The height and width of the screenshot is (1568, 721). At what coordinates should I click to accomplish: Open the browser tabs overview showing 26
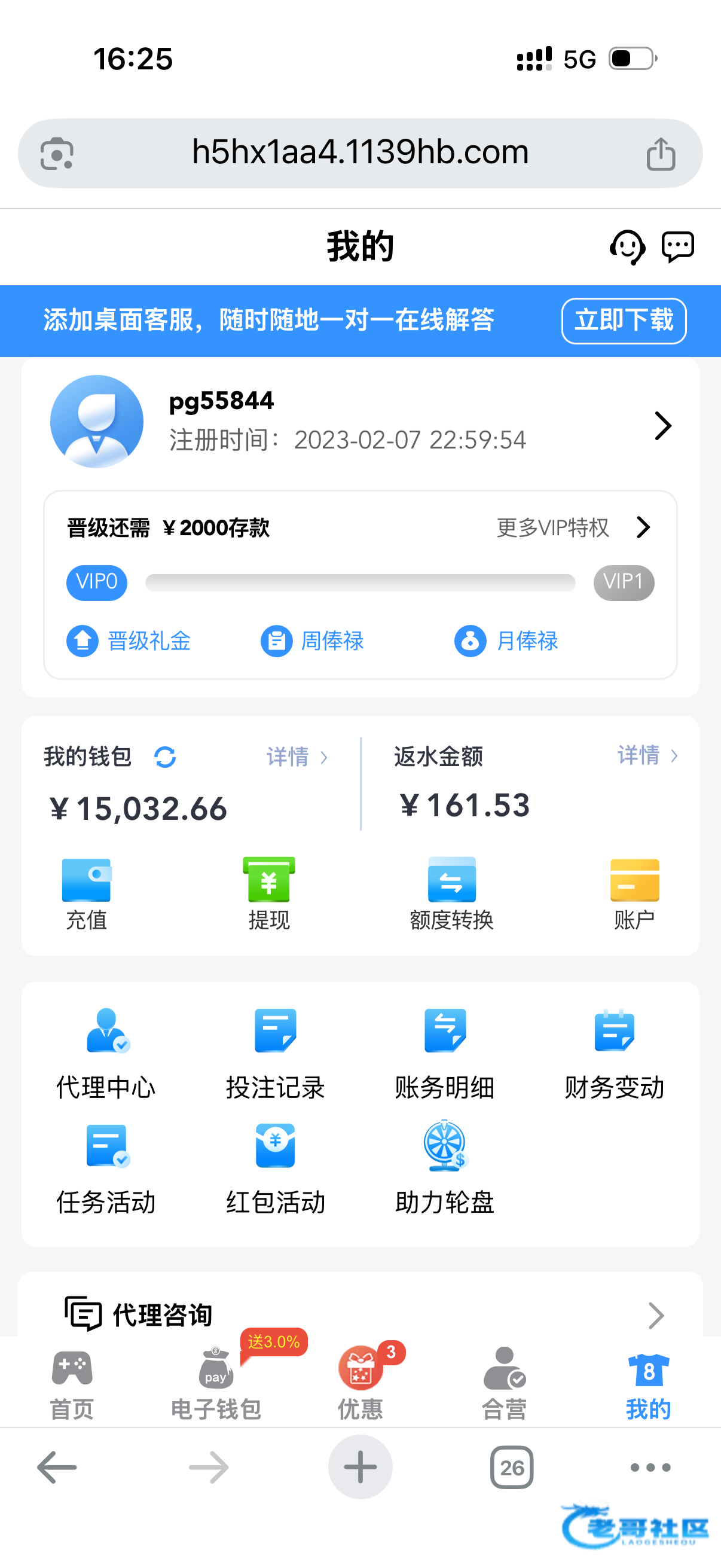click(x=512, y=1467)
